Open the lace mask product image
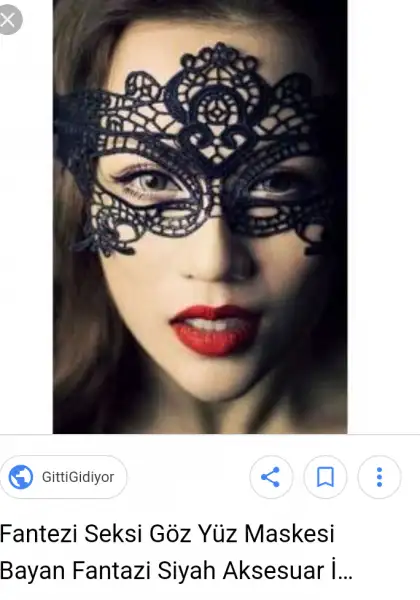Screen dimensions: 420x600 coord(200,217)
